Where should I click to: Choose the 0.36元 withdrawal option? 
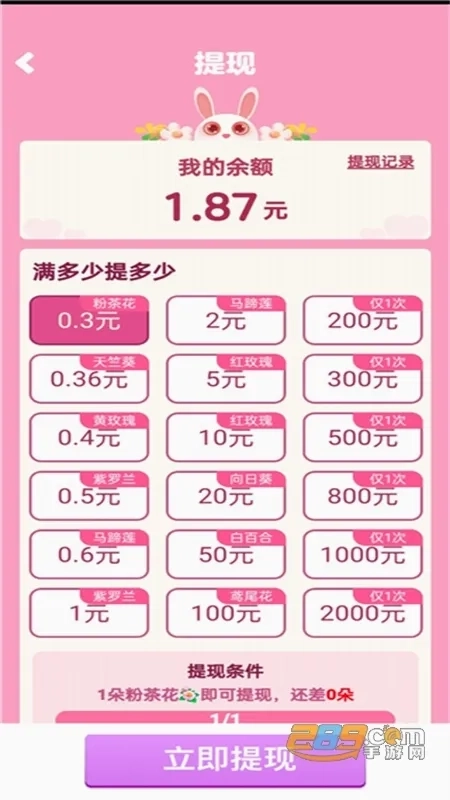coord(89,379)
